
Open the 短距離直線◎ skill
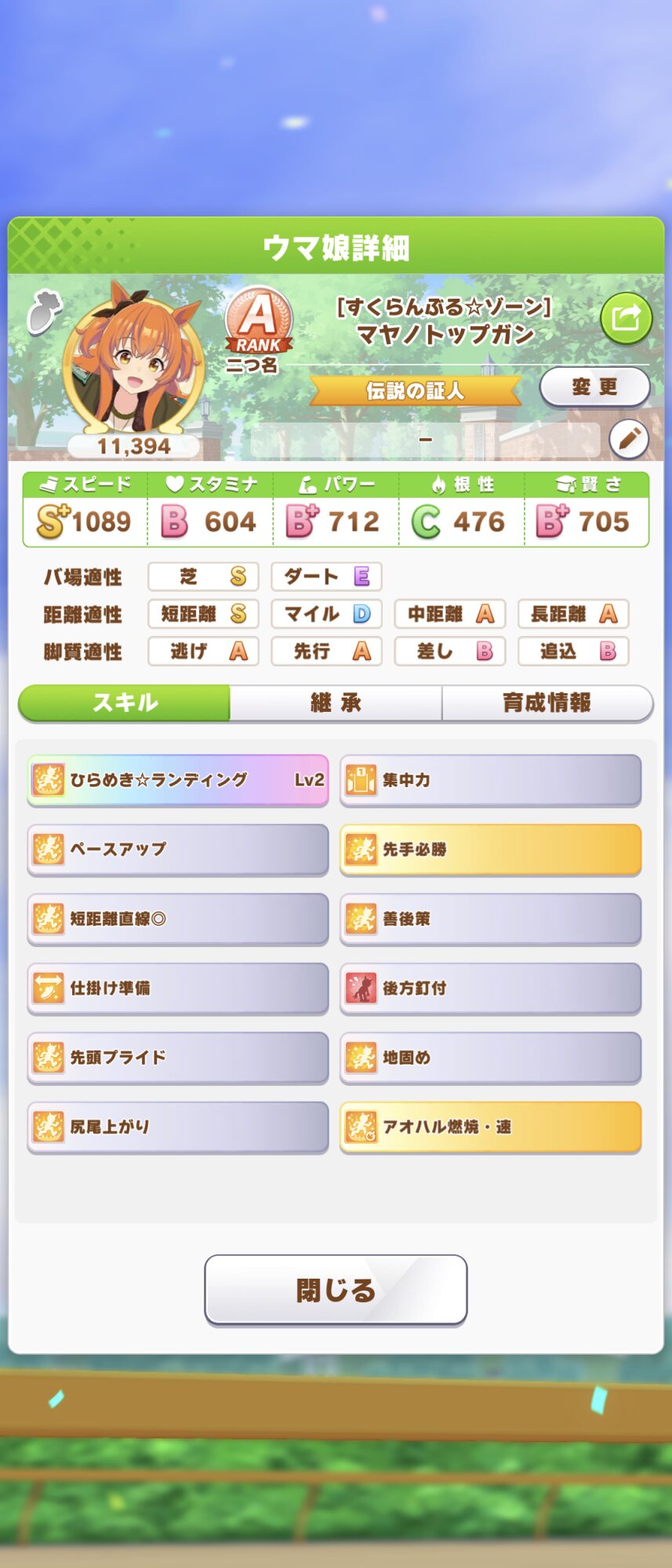click(x=177, y=918)
